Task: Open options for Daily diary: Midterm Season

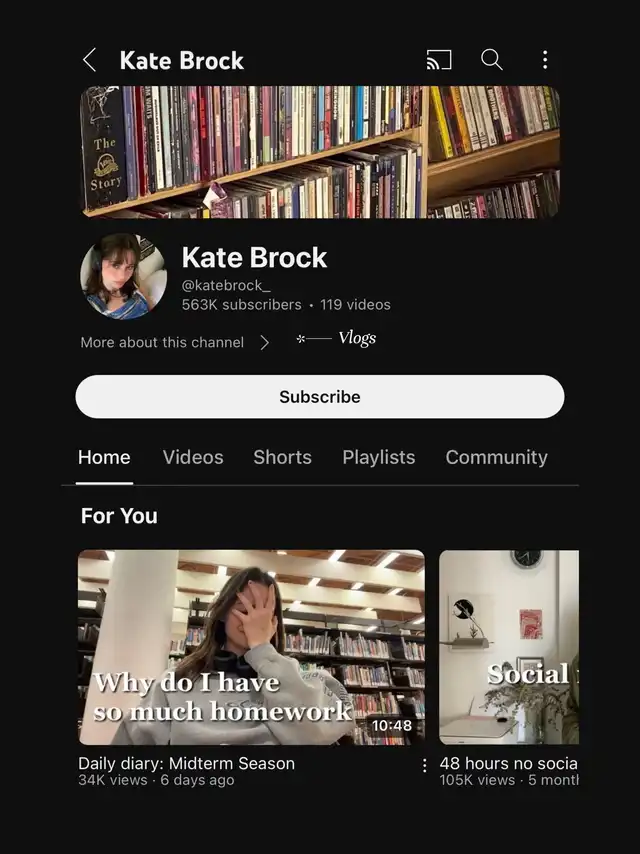Action: pyautogui.click(x=424, y=765)
